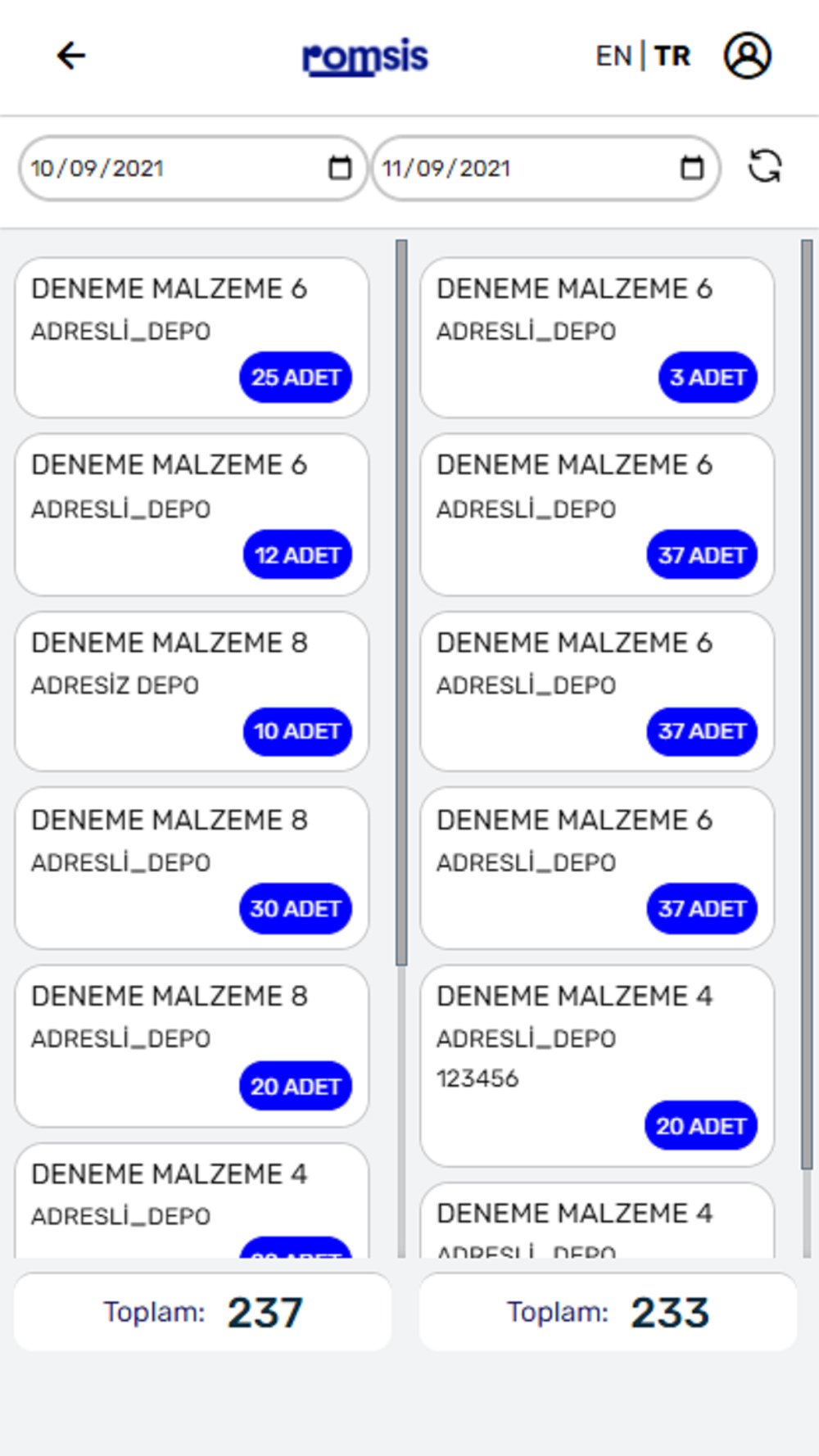Switch language to EN
This screenshot has height=1456, width=819.
point(613,57)
